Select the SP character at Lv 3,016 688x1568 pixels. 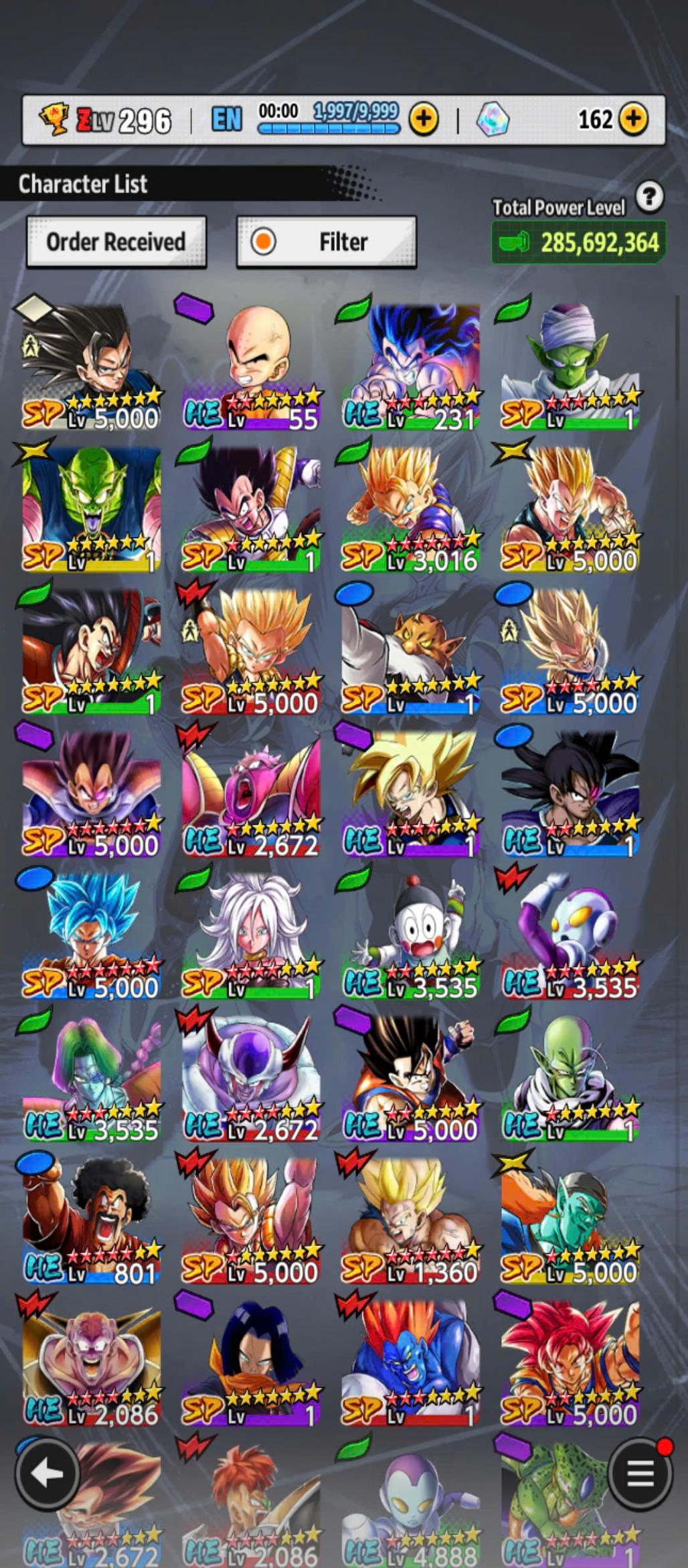[x=411, y=507]
